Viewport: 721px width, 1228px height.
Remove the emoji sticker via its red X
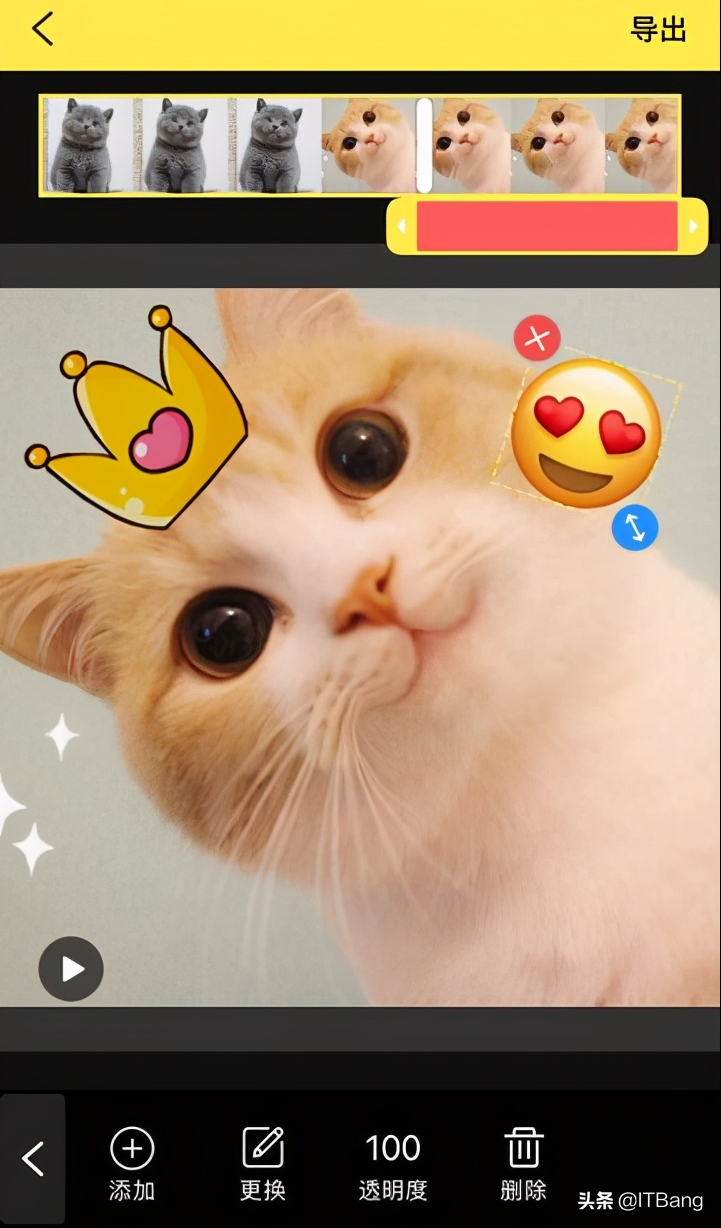[537, 338]
